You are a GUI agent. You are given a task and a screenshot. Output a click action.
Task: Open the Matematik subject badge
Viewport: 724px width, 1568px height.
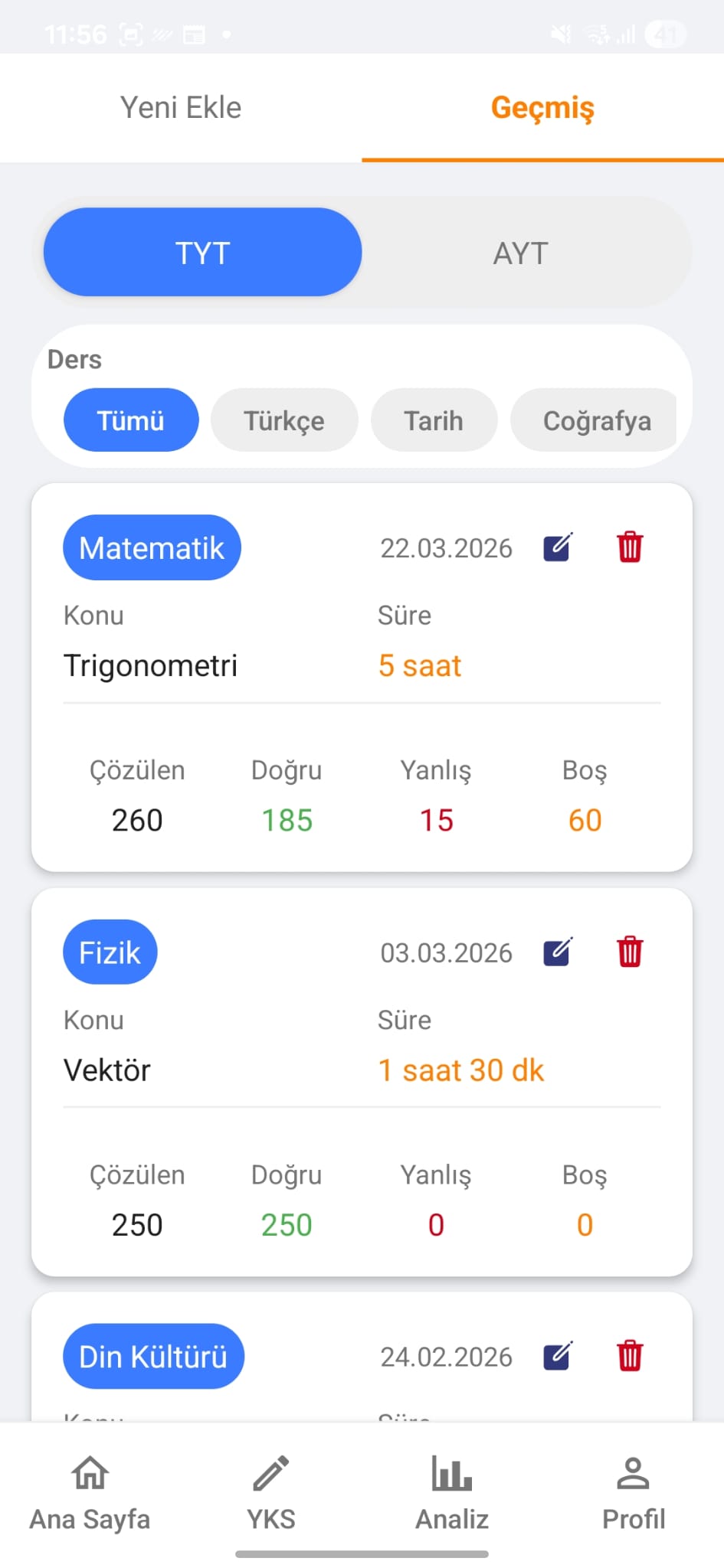coord(151,547)
